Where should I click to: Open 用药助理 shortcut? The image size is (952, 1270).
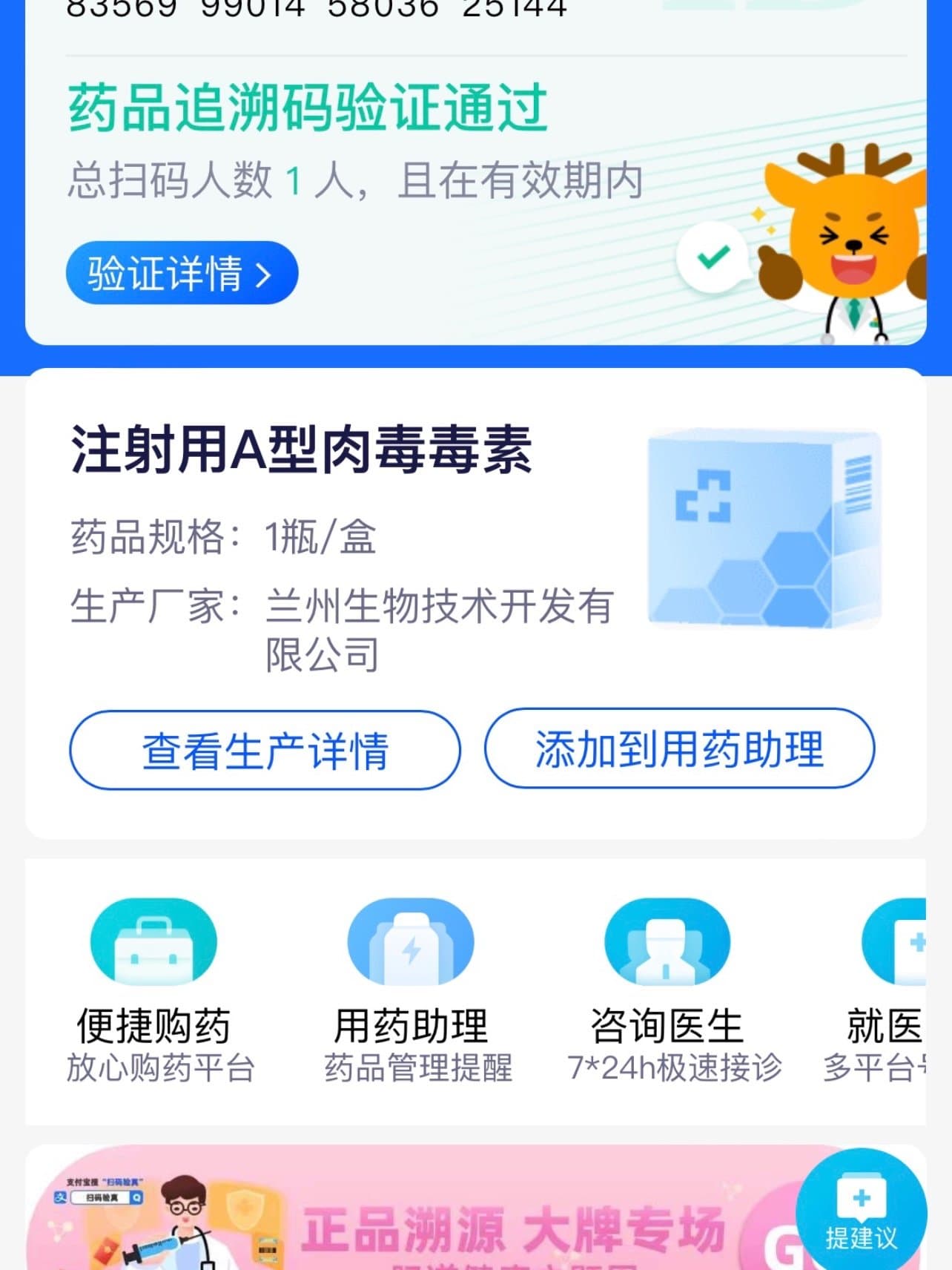[x=411, y=987]
